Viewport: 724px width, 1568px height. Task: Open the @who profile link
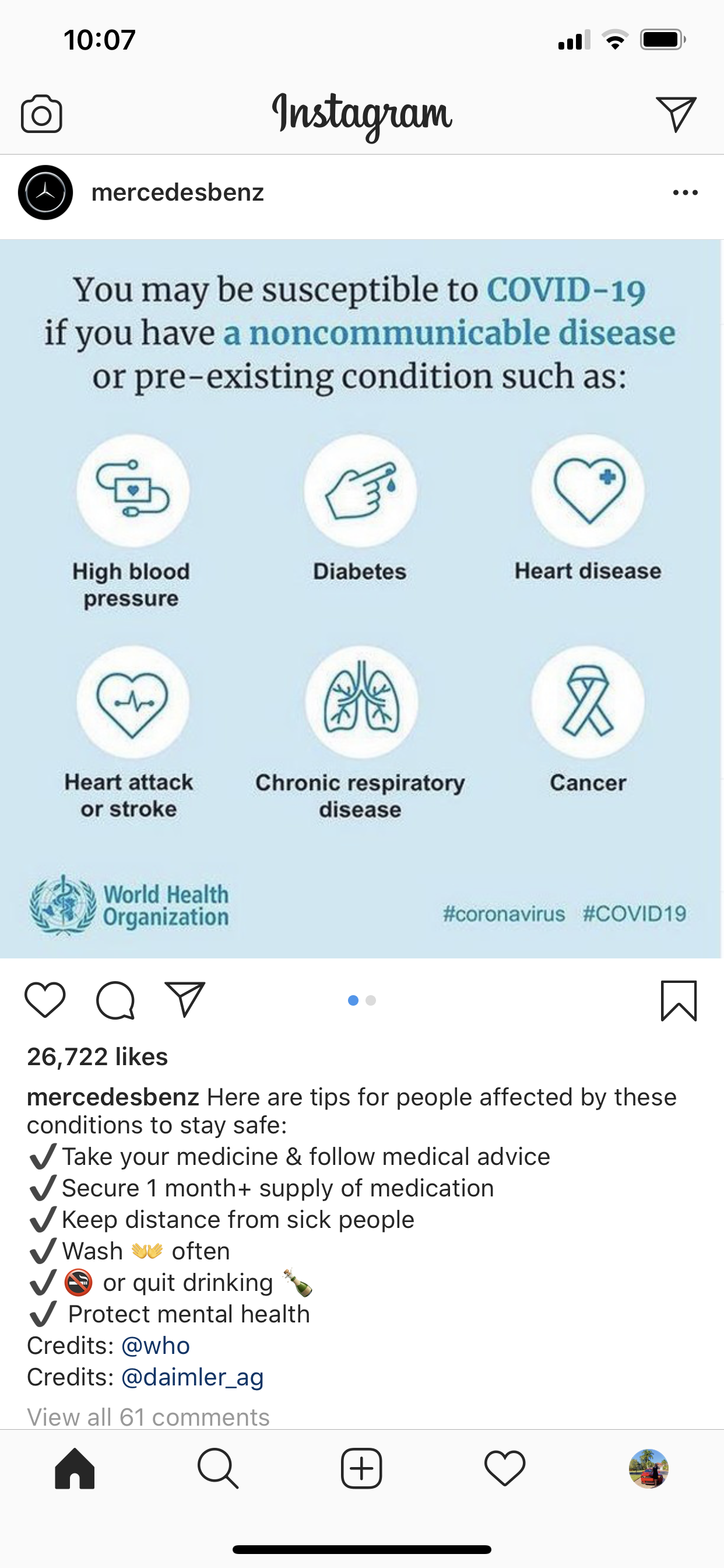(156, 1346)
